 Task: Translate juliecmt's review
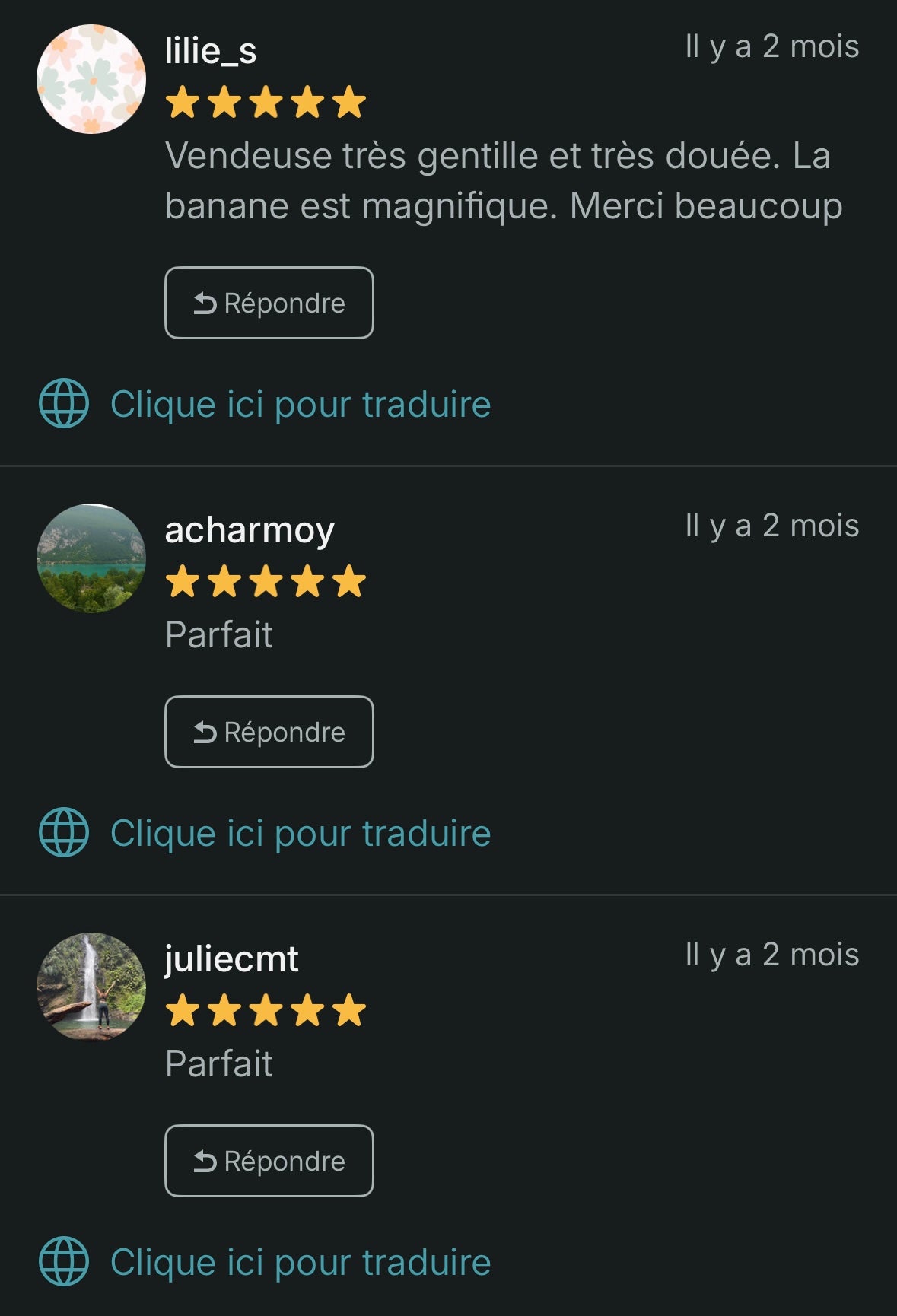(x=300, y=1262)
